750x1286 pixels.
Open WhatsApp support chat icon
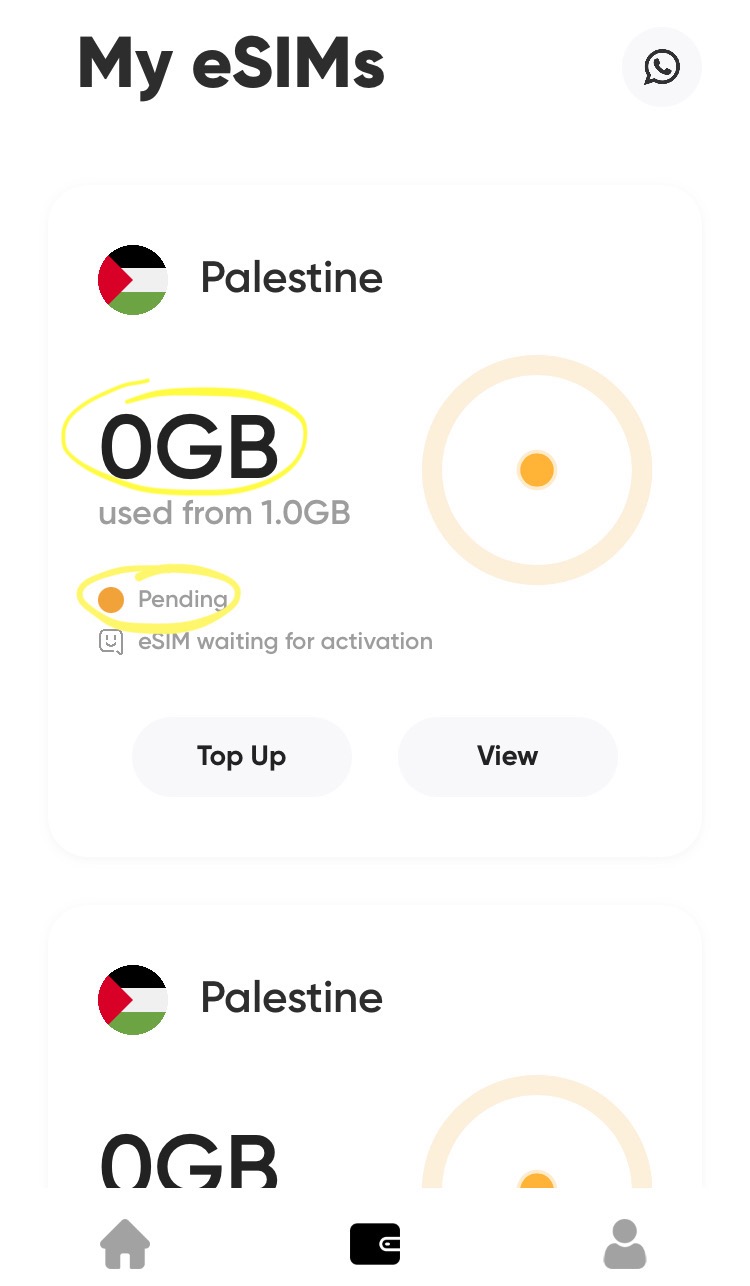[x=661, y=67]
